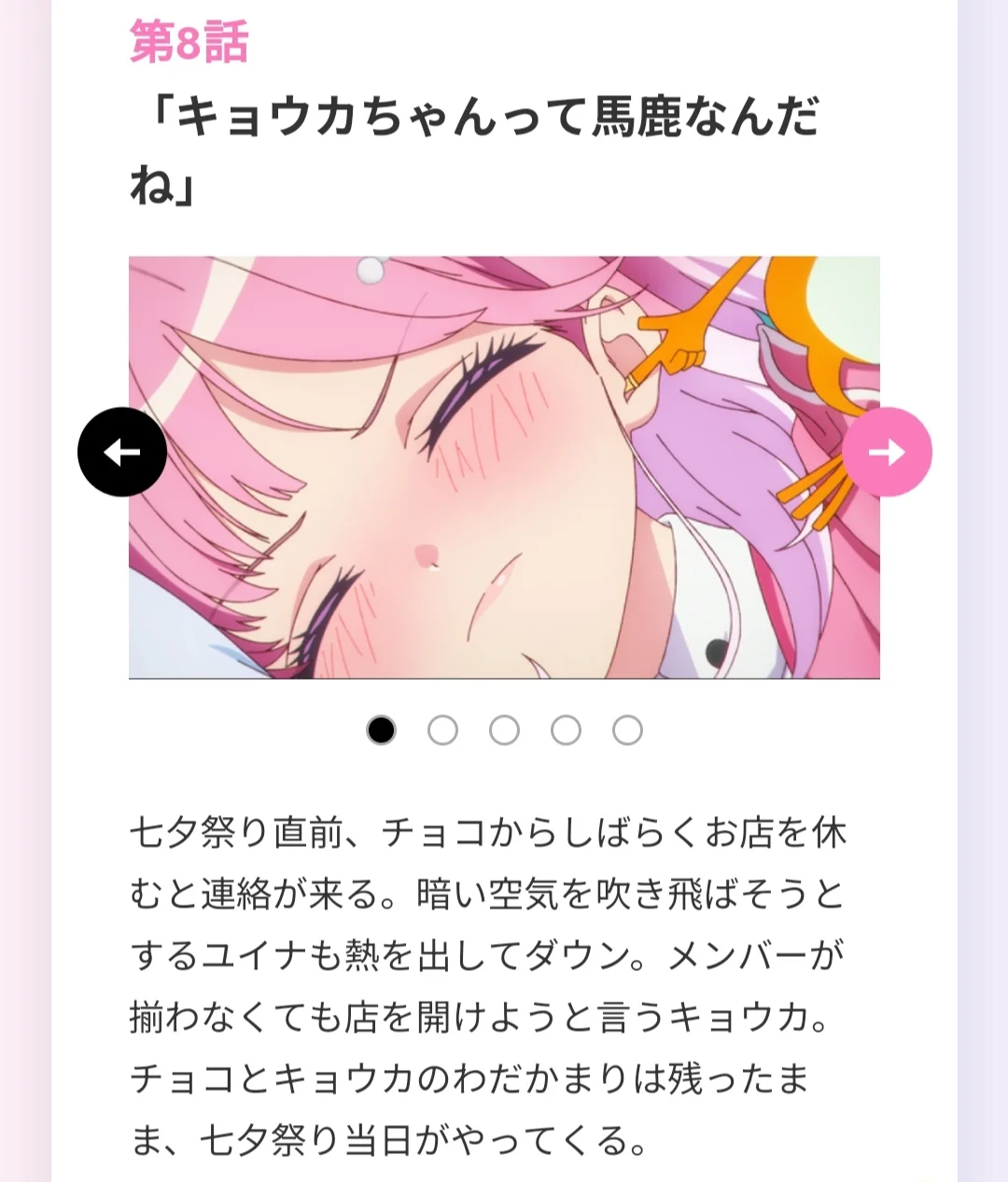Jump to the second carousel dot
This screenshot has width=1008, height=1182.
tap(442, 730)
